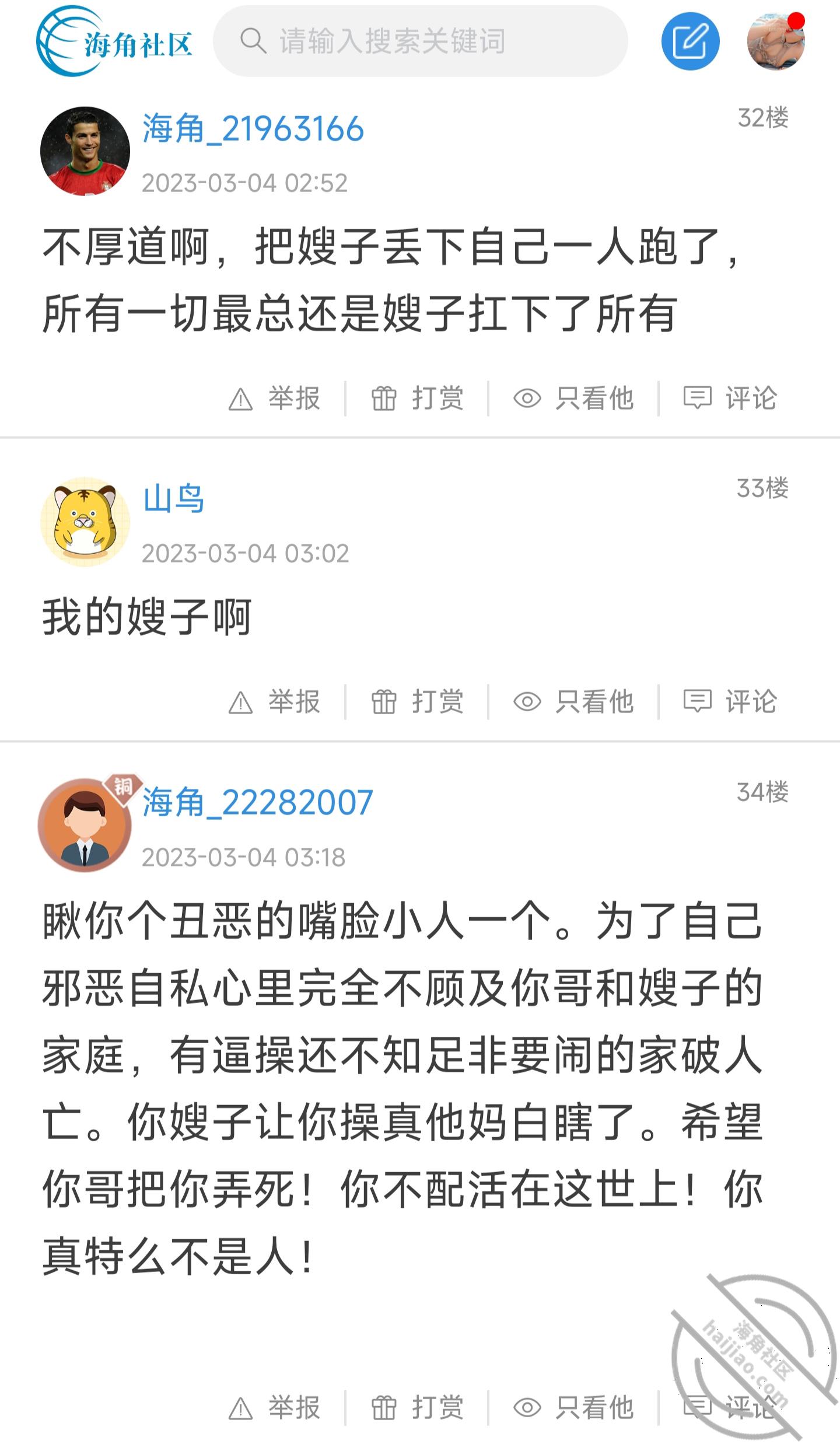Show only 山鸟's replies
Screen dimensions: 840x1444
574,702
